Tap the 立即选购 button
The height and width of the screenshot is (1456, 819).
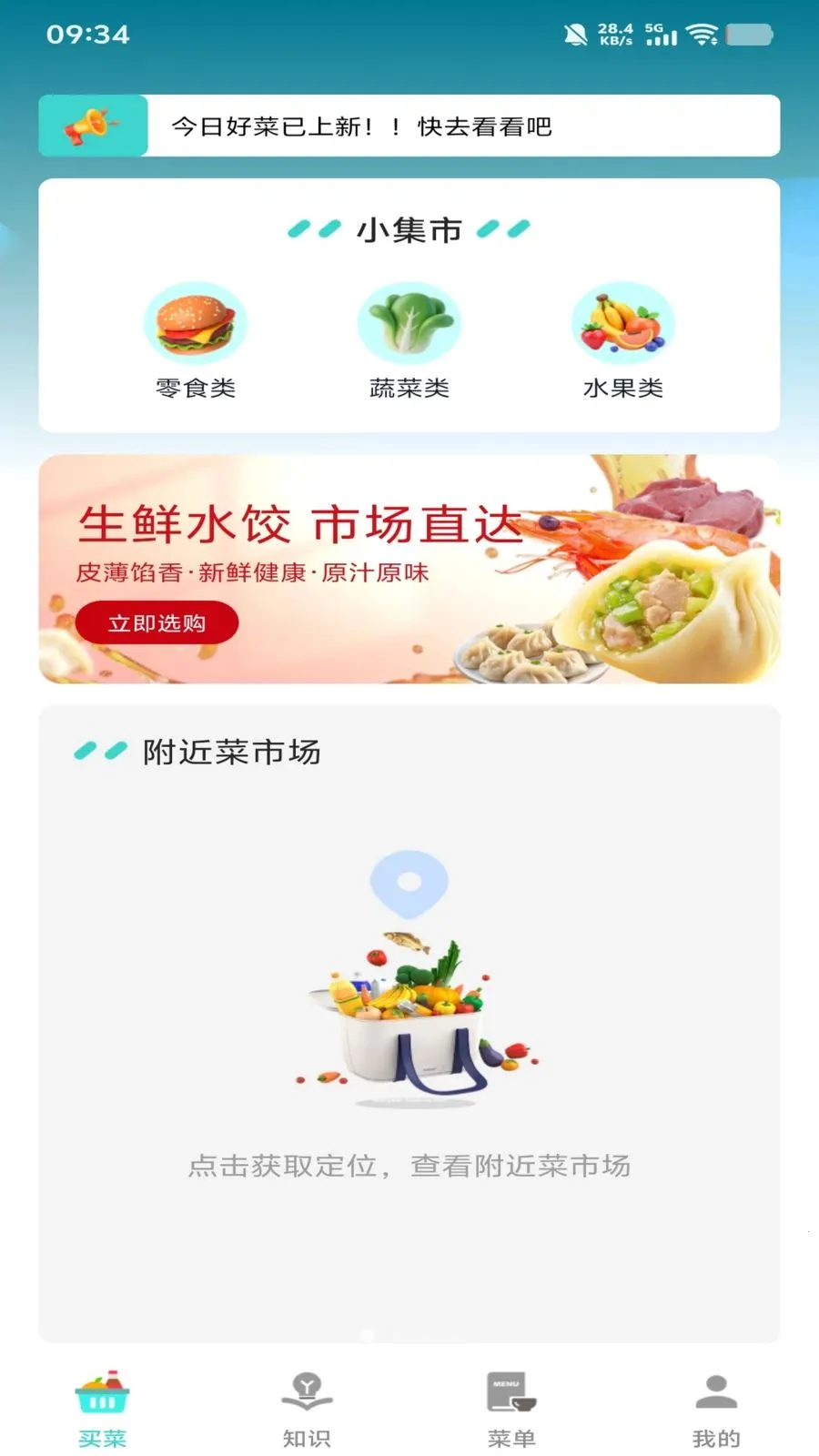157,623
